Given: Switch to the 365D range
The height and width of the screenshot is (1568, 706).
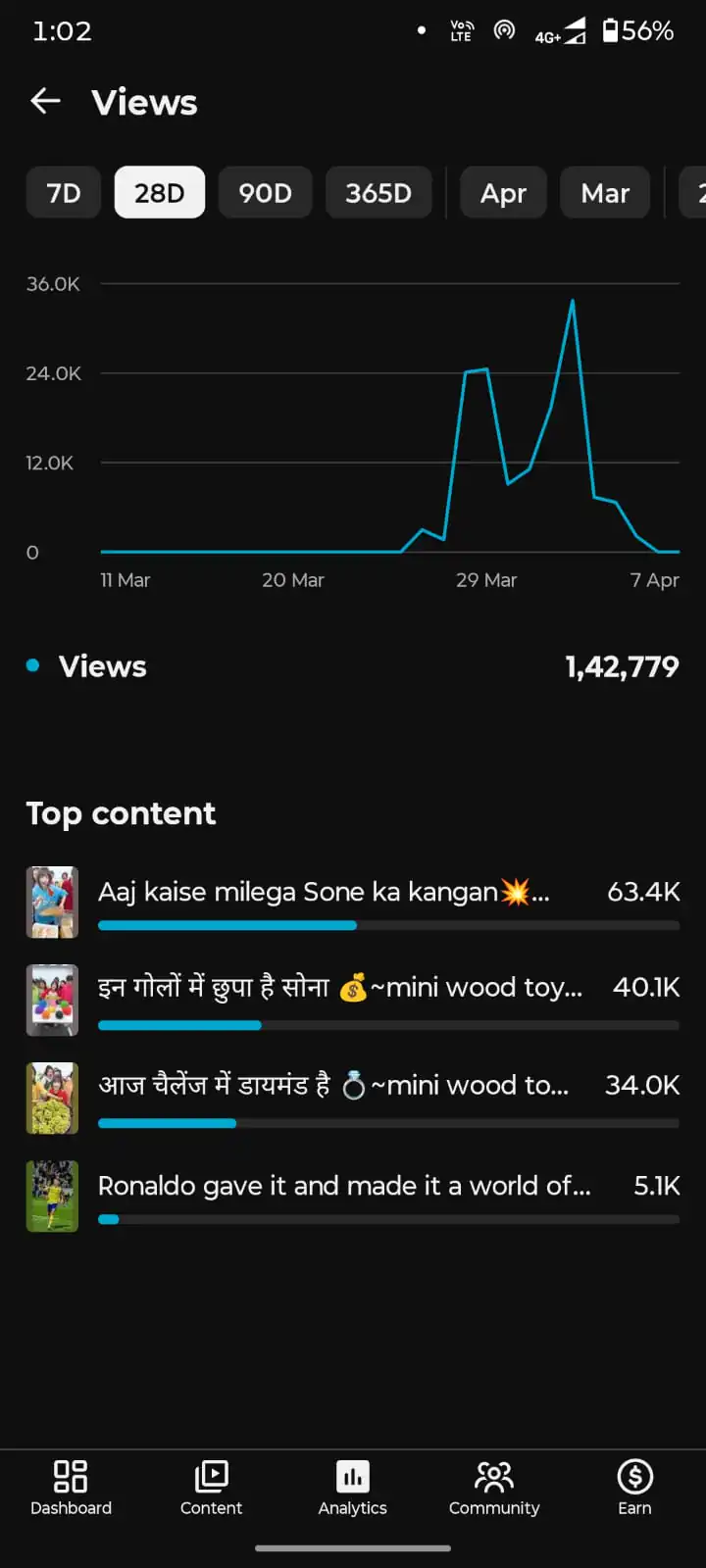Looking at the screenshot, I should [x=378, y=192].
